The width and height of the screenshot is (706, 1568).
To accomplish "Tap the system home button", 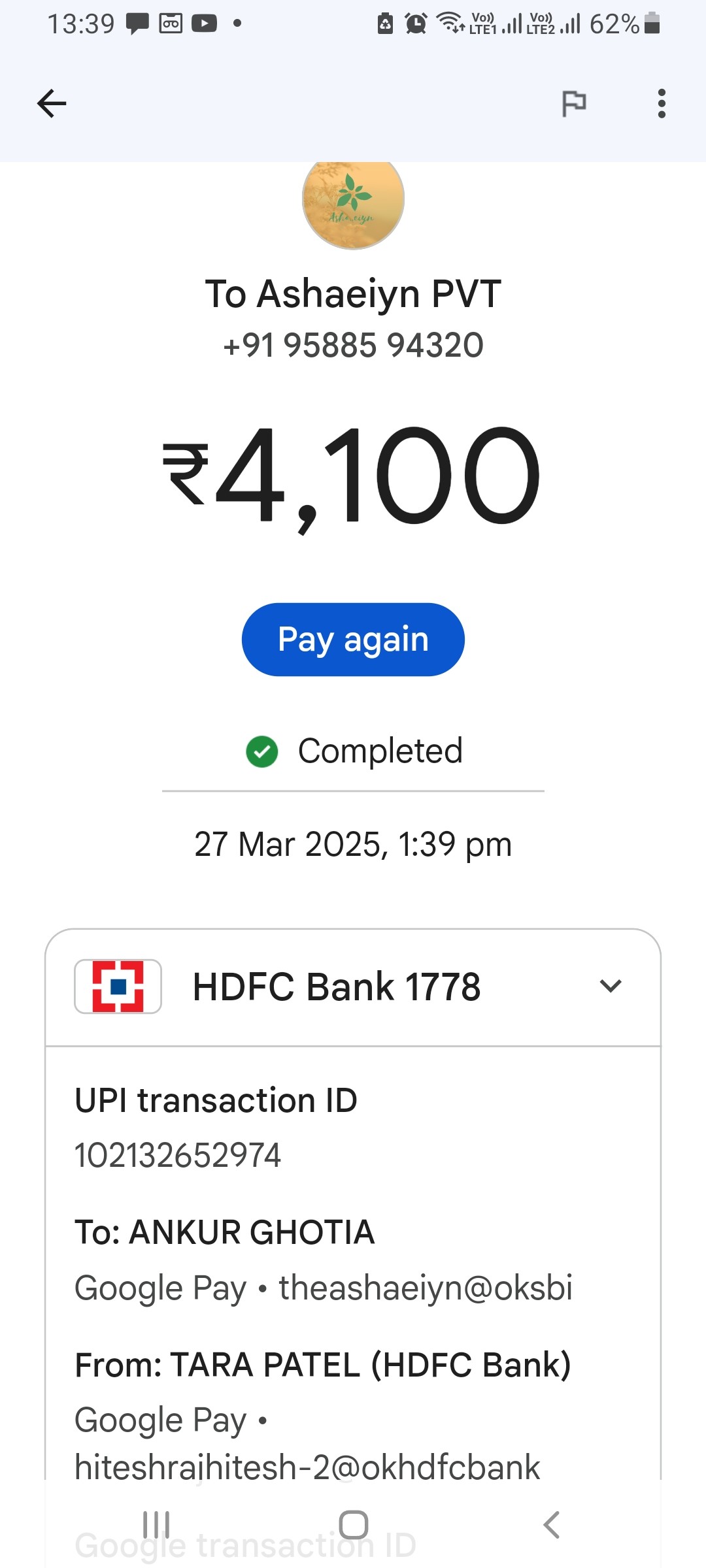I will point(354,1525).
